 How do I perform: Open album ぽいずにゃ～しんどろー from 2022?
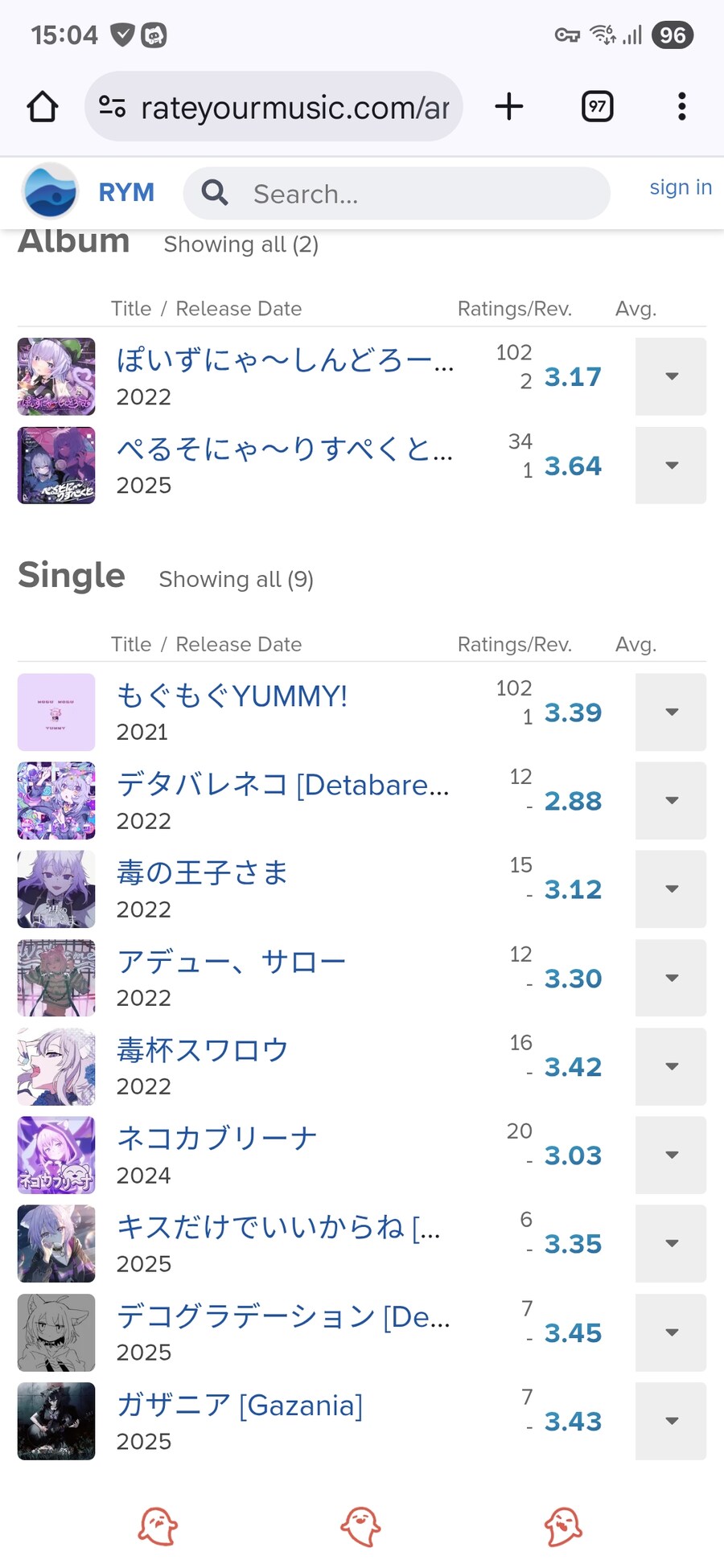coord(284,360)
